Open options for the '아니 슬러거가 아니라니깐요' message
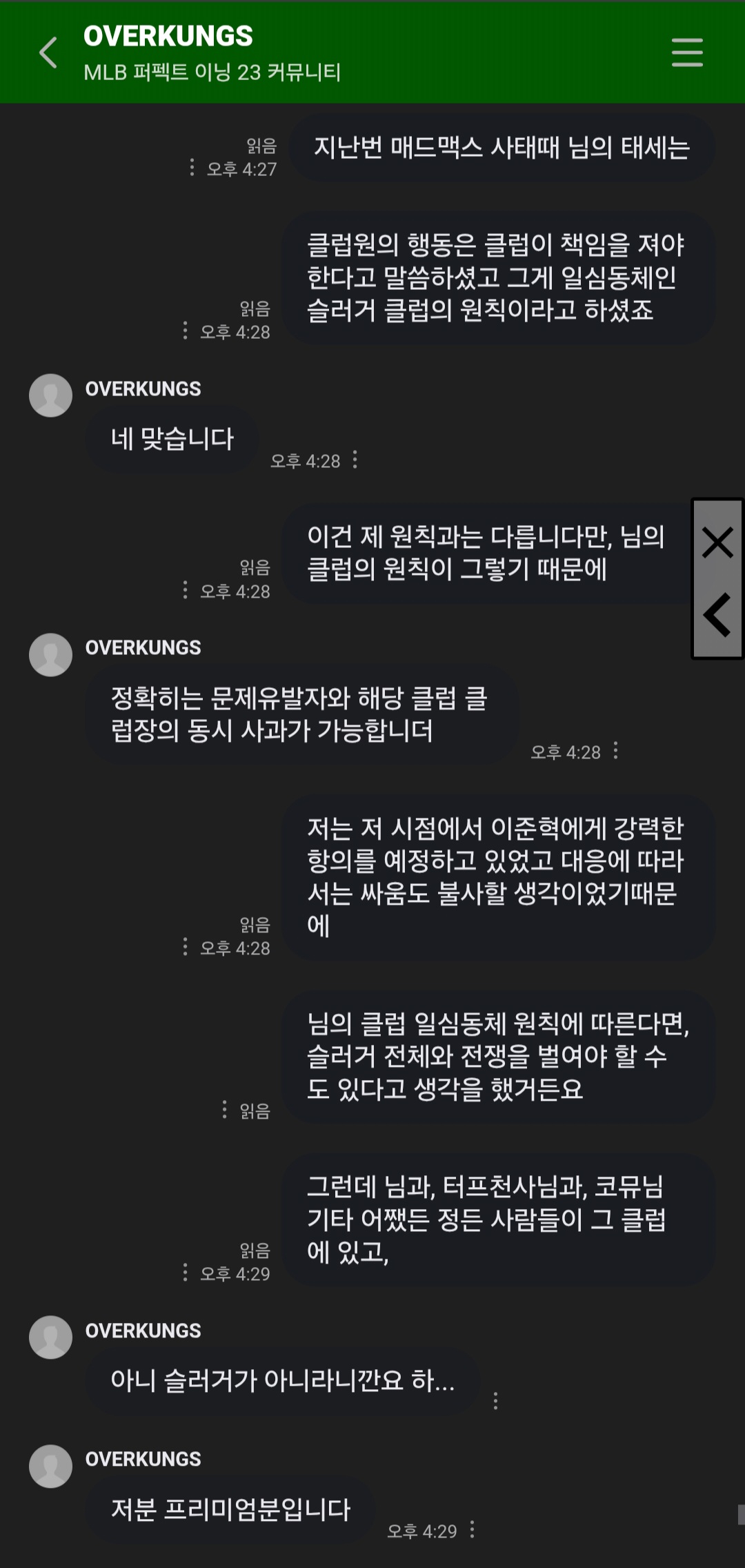The image size is (745, 1568). (x=495, y=1401)
